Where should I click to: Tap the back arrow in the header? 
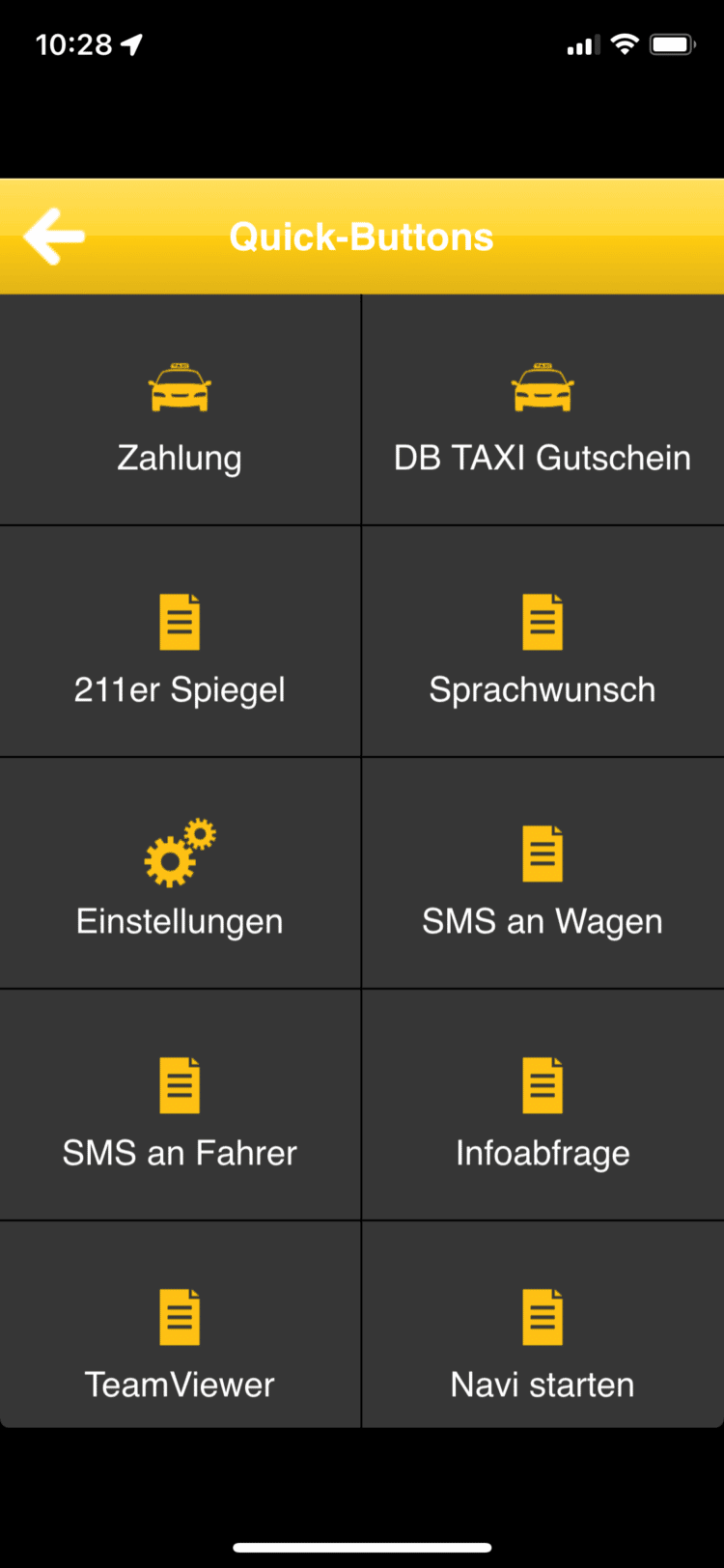53,235
